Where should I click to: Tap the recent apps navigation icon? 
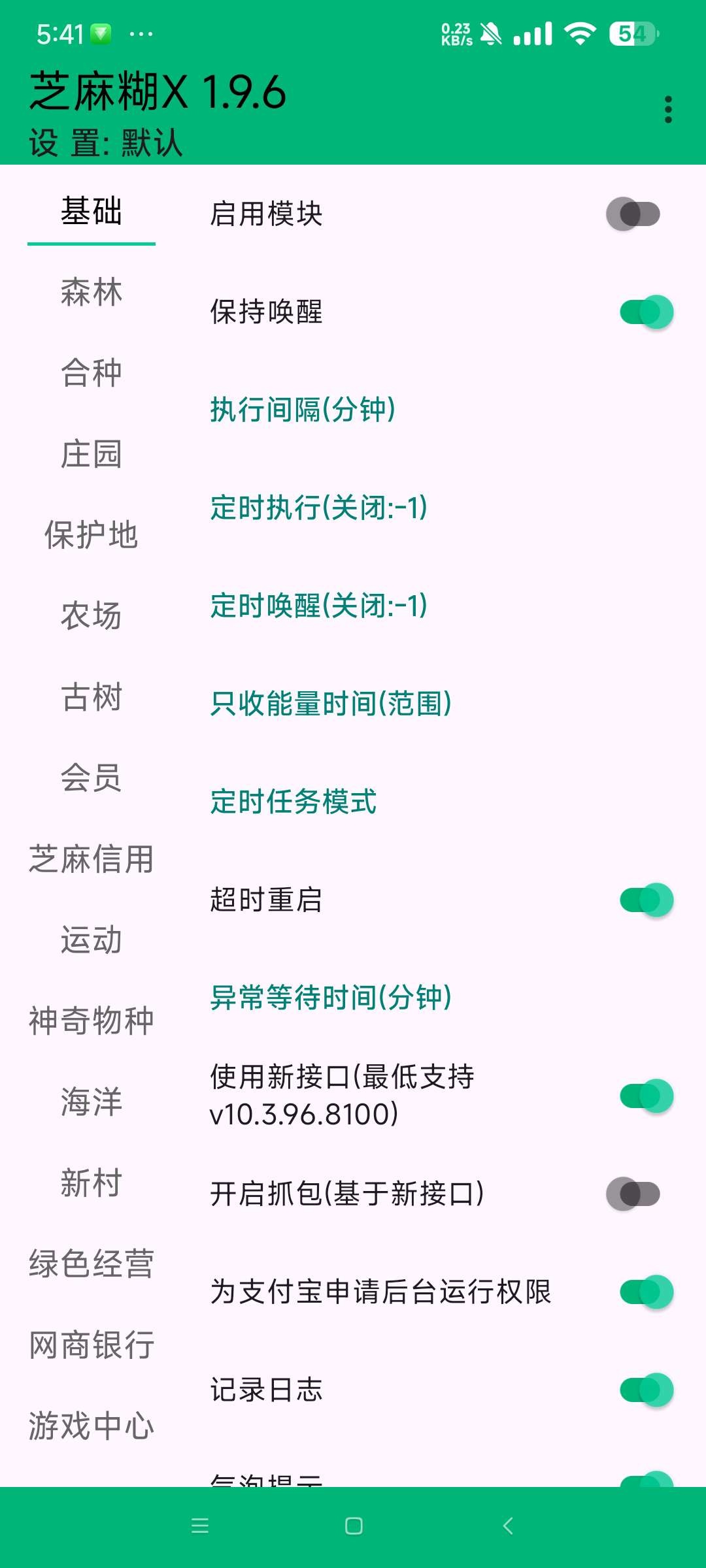[x=200, y=1527]
